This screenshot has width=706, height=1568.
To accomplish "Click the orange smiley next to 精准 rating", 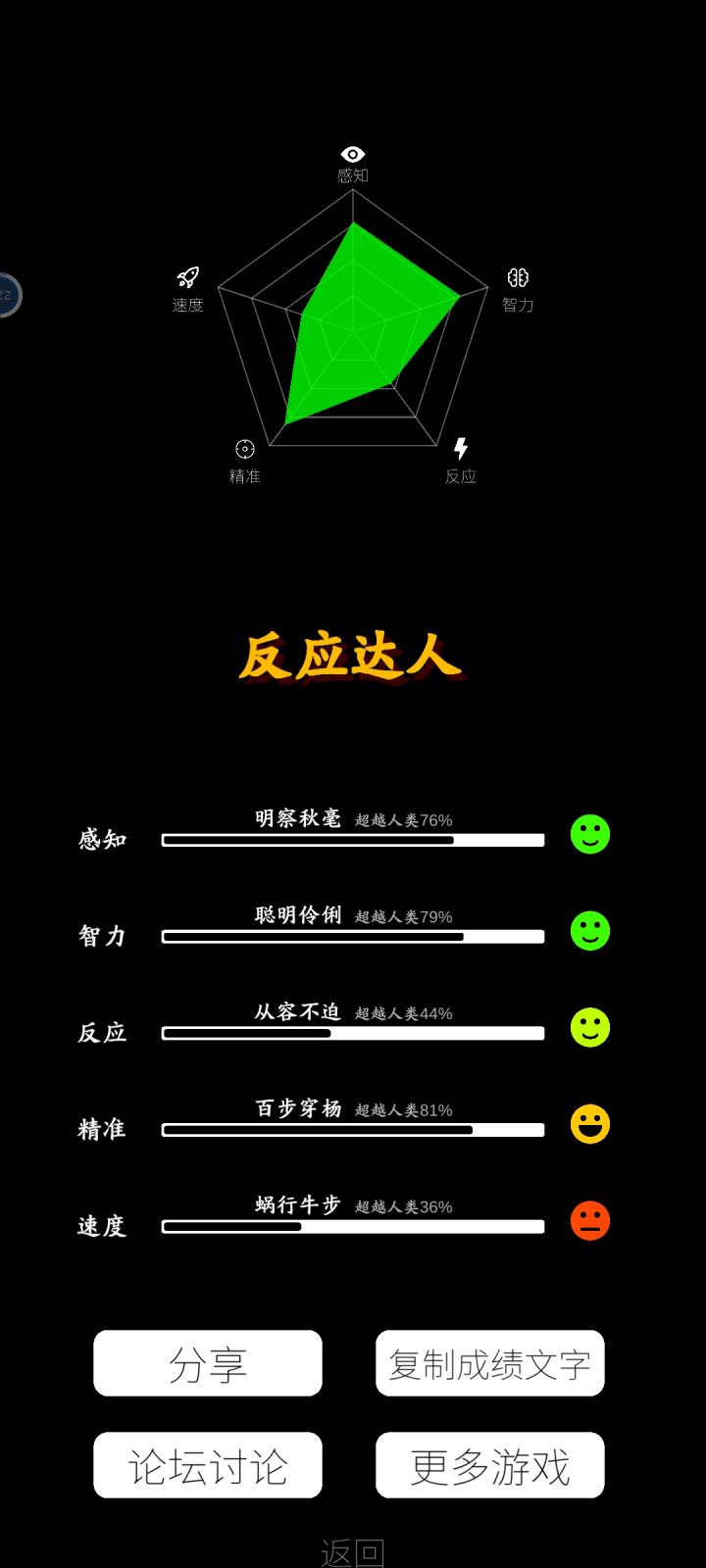I will pyautogui.click(x=589, y=1123).
